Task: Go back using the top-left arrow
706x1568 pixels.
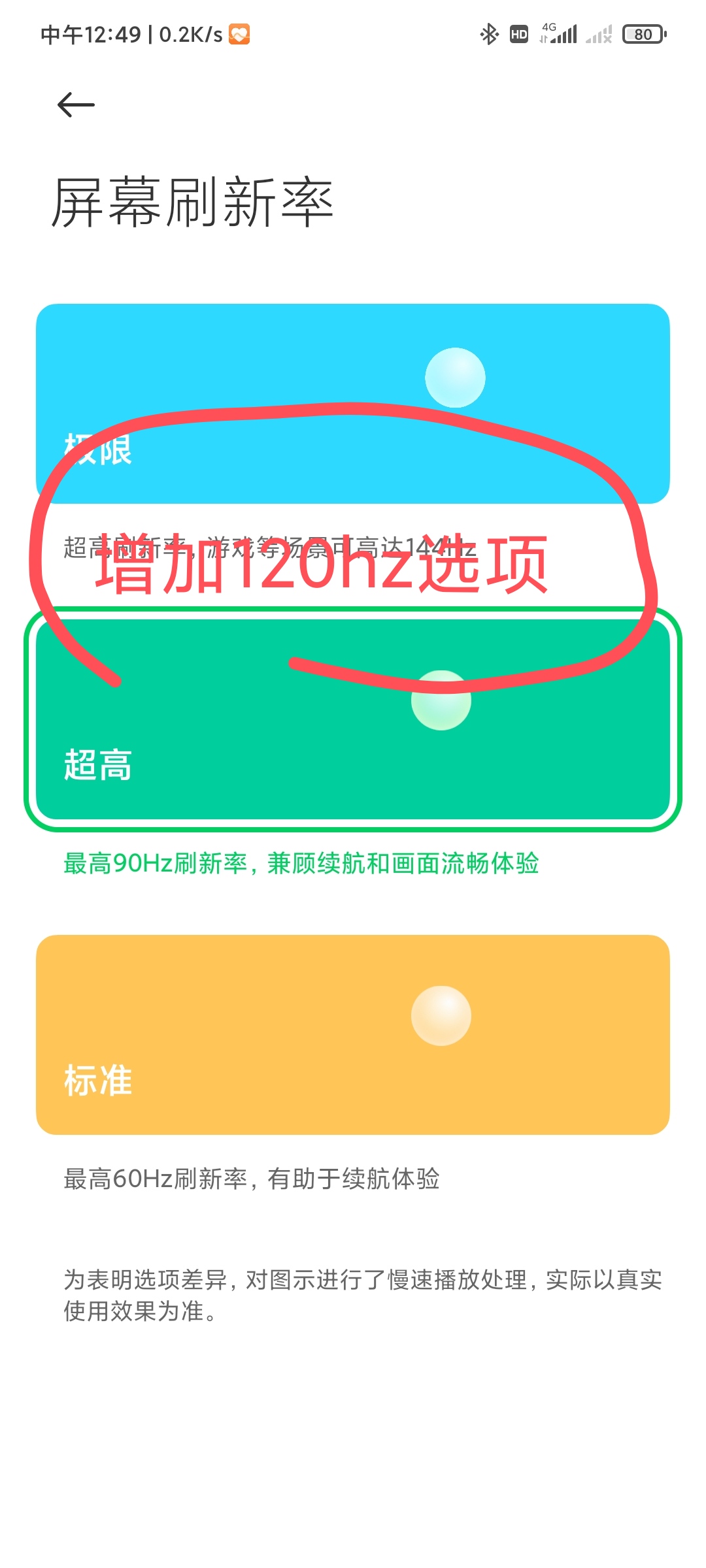Action: [x=76, y=105]
